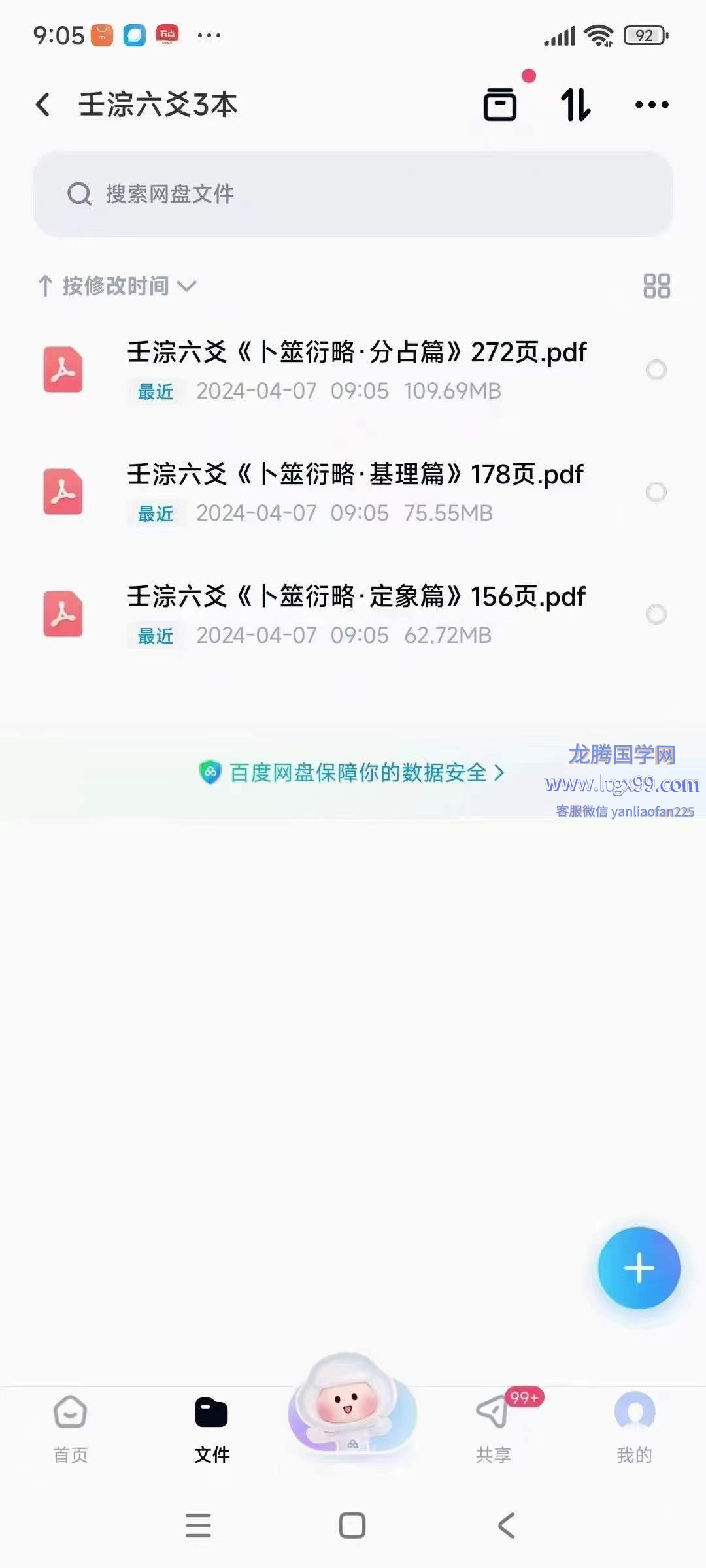The height and width of the screenshot is (1568, 706).
Task: Open the center astronaut assistant button
Action: coord(352,1405)
